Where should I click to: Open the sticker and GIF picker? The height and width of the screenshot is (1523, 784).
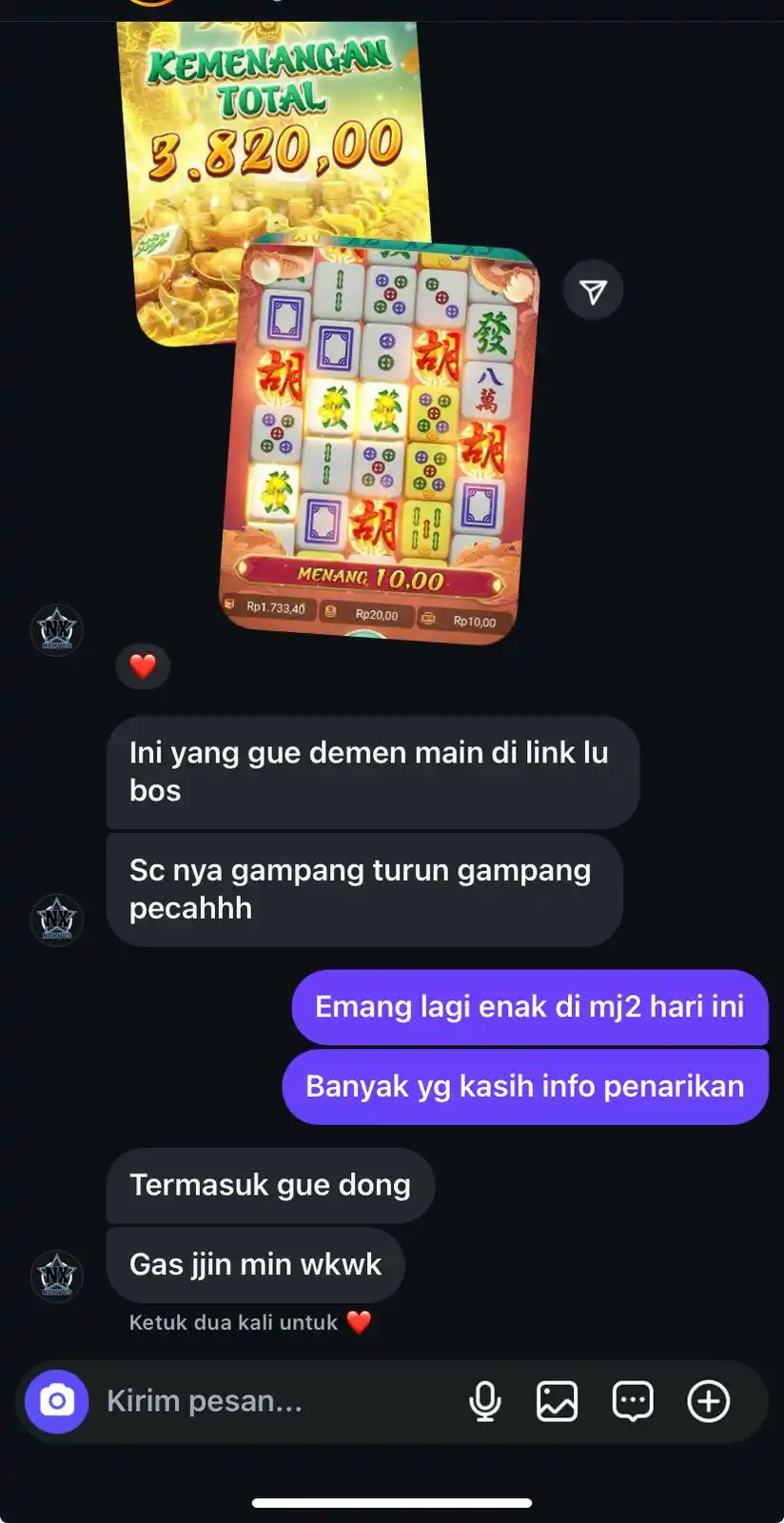click(633, 1401)
